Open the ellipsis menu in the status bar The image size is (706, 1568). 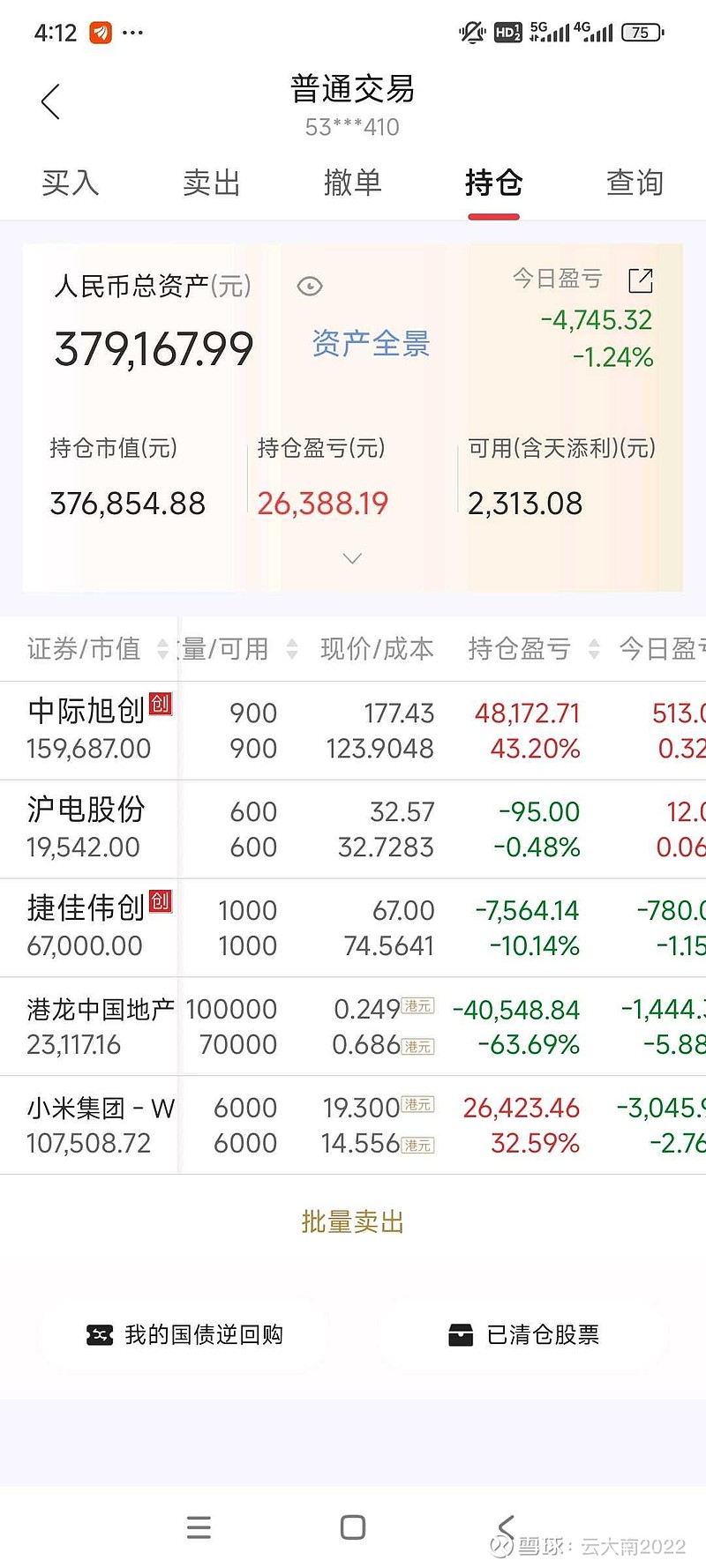tap(132, 32)
